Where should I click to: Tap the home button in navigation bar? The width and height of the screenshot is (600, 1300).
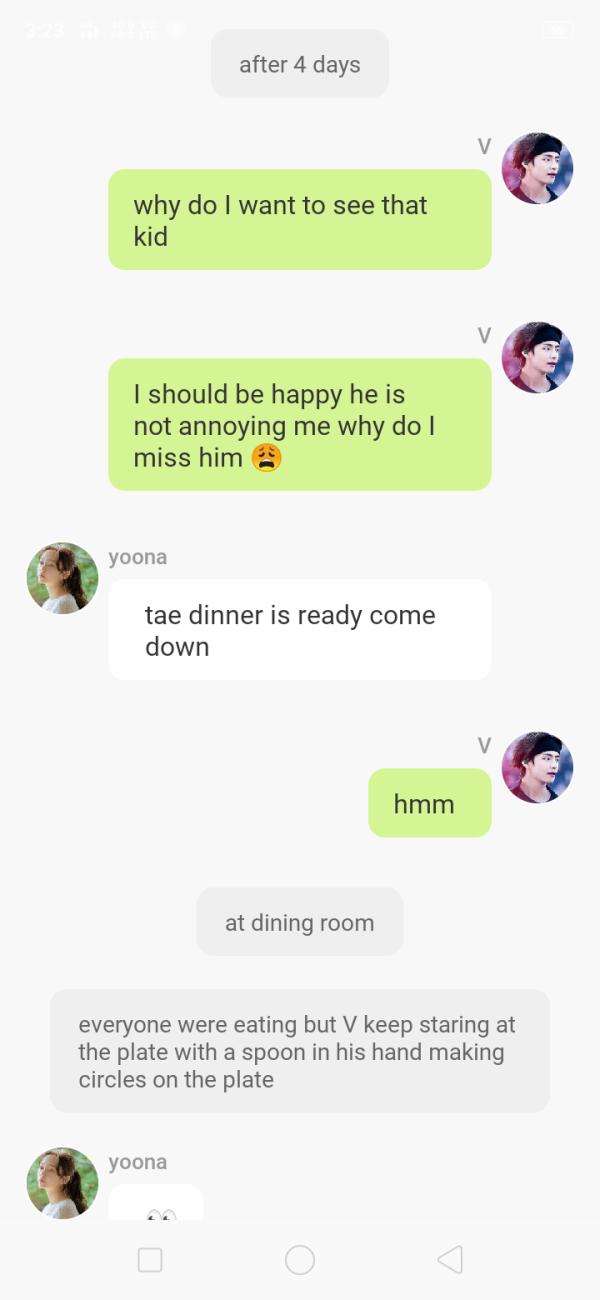(x=300, y=1259)
